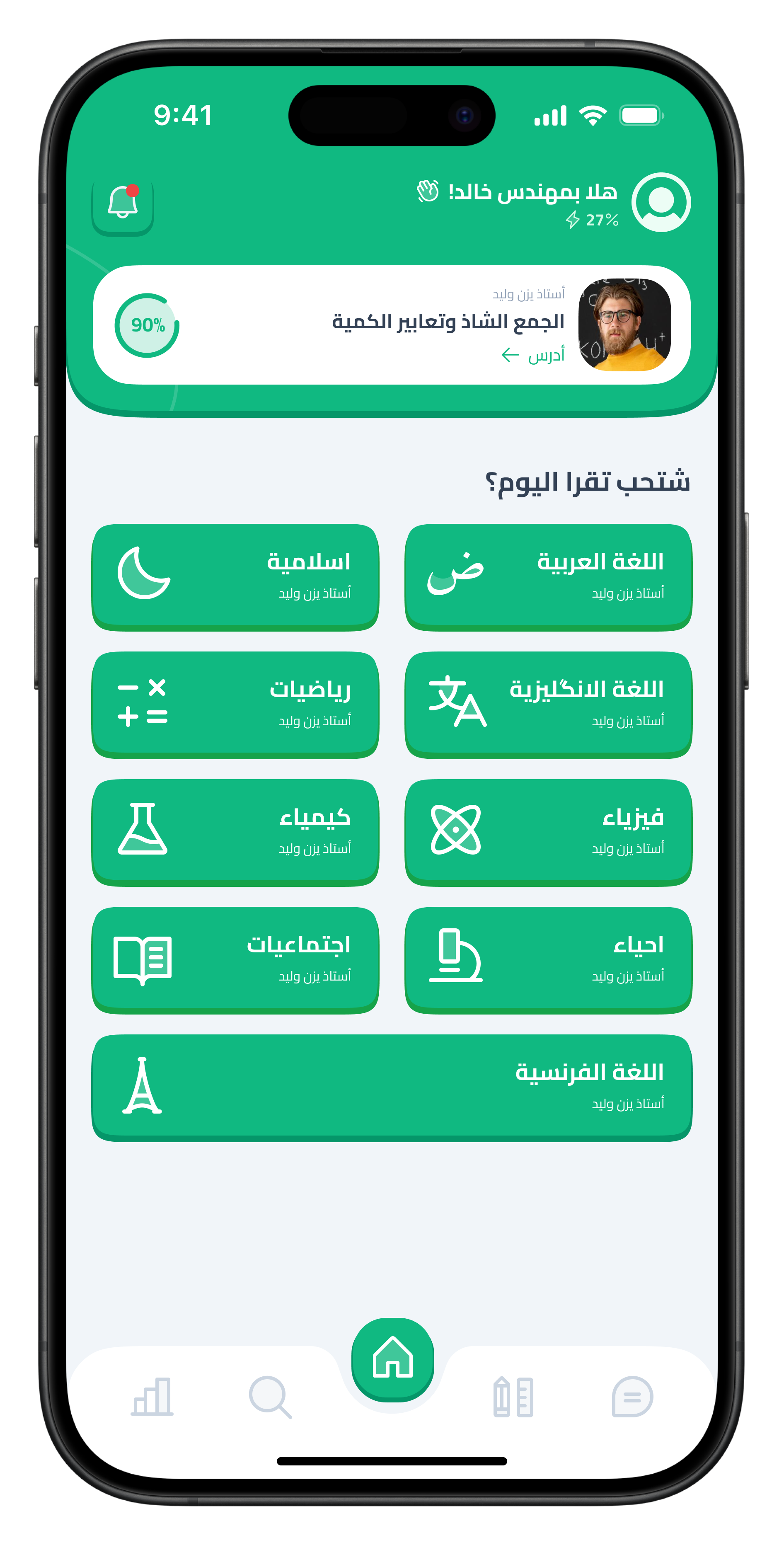Open the كيمياء subject card

[x=235, y=831]
